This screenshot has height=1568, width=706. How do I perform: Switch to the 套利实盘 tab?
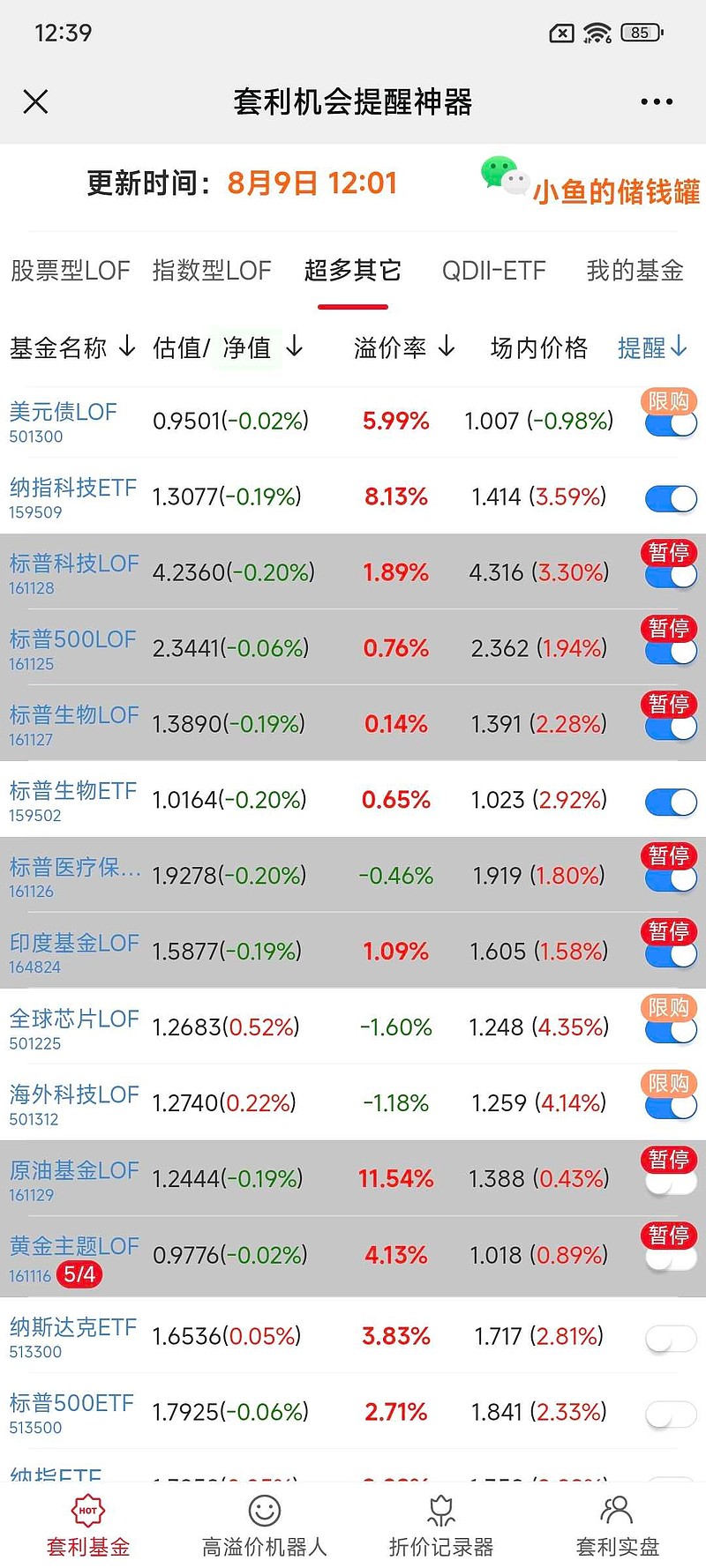coord(618,1527)
